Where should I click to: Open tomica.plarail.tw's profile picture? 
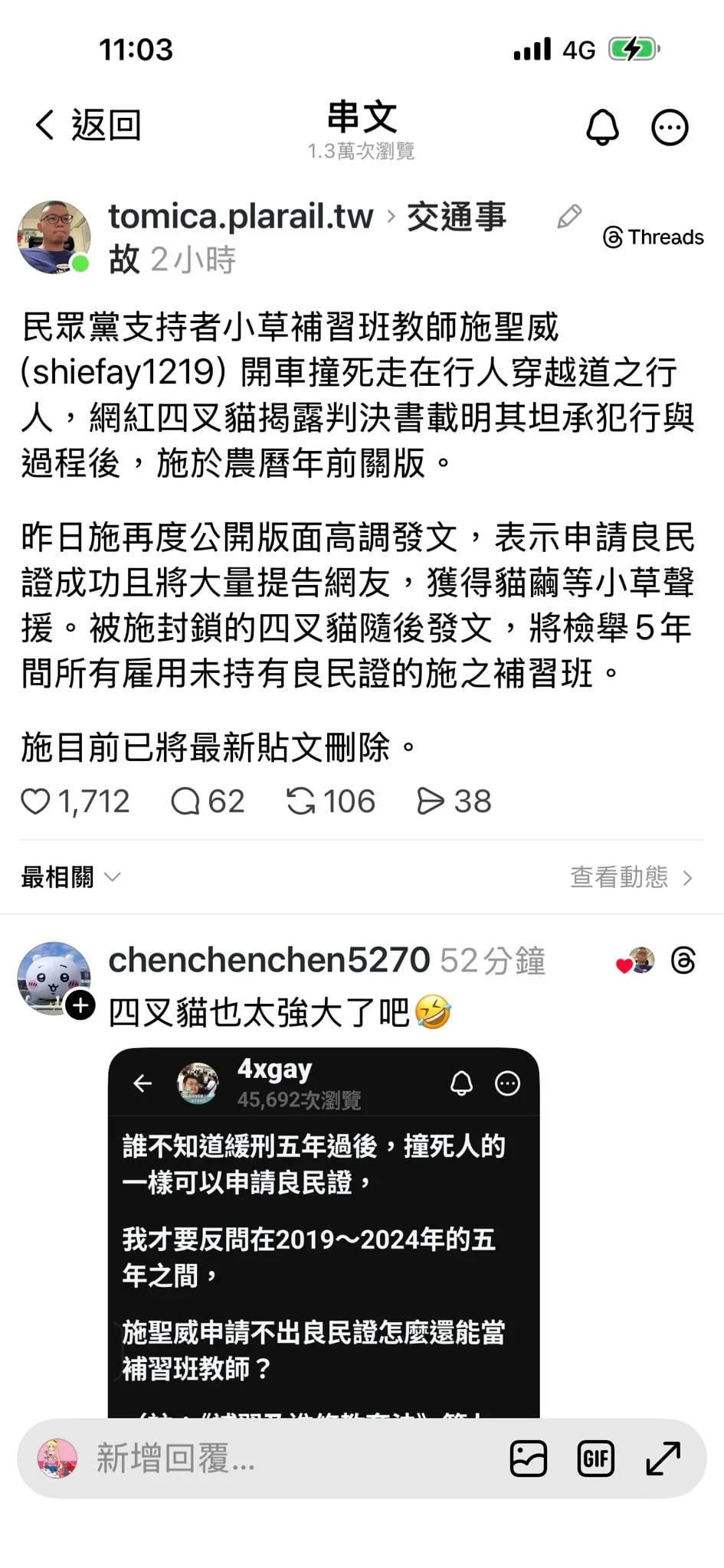coord(53,237)
